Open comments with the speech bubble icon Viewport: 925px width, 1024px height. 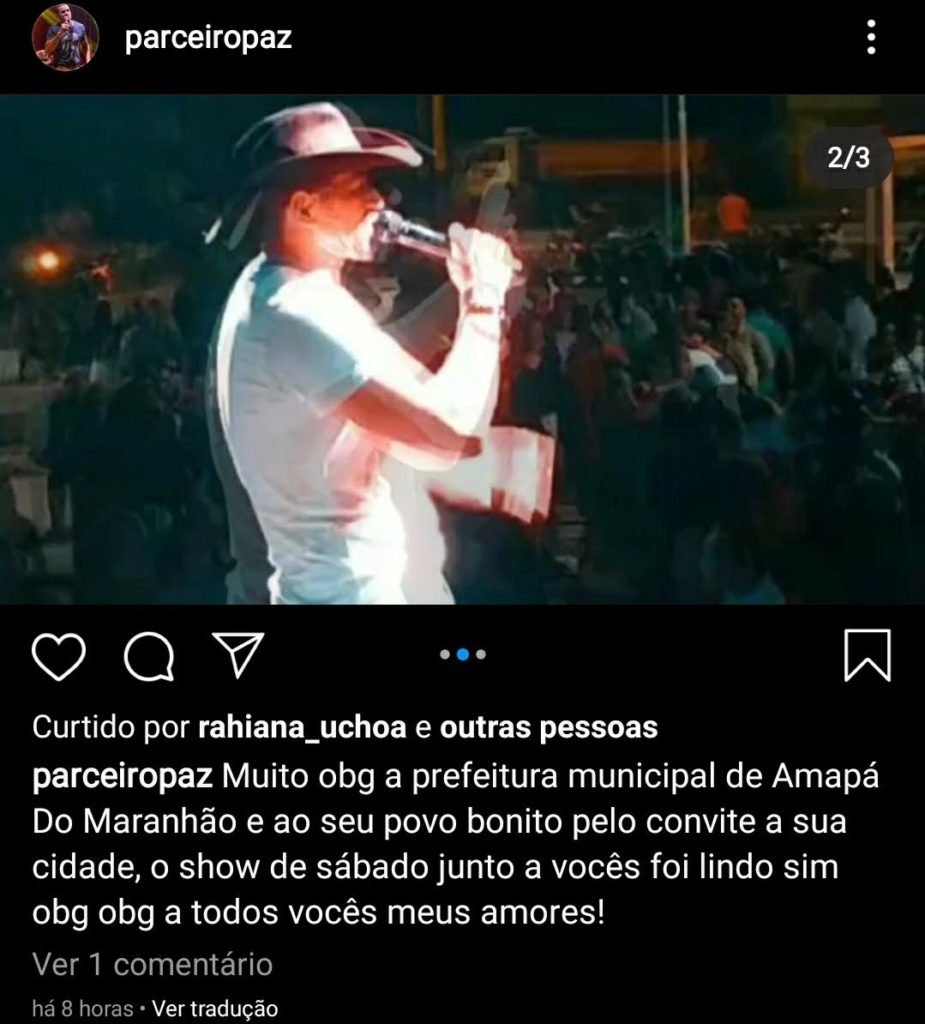click(149, 656)
